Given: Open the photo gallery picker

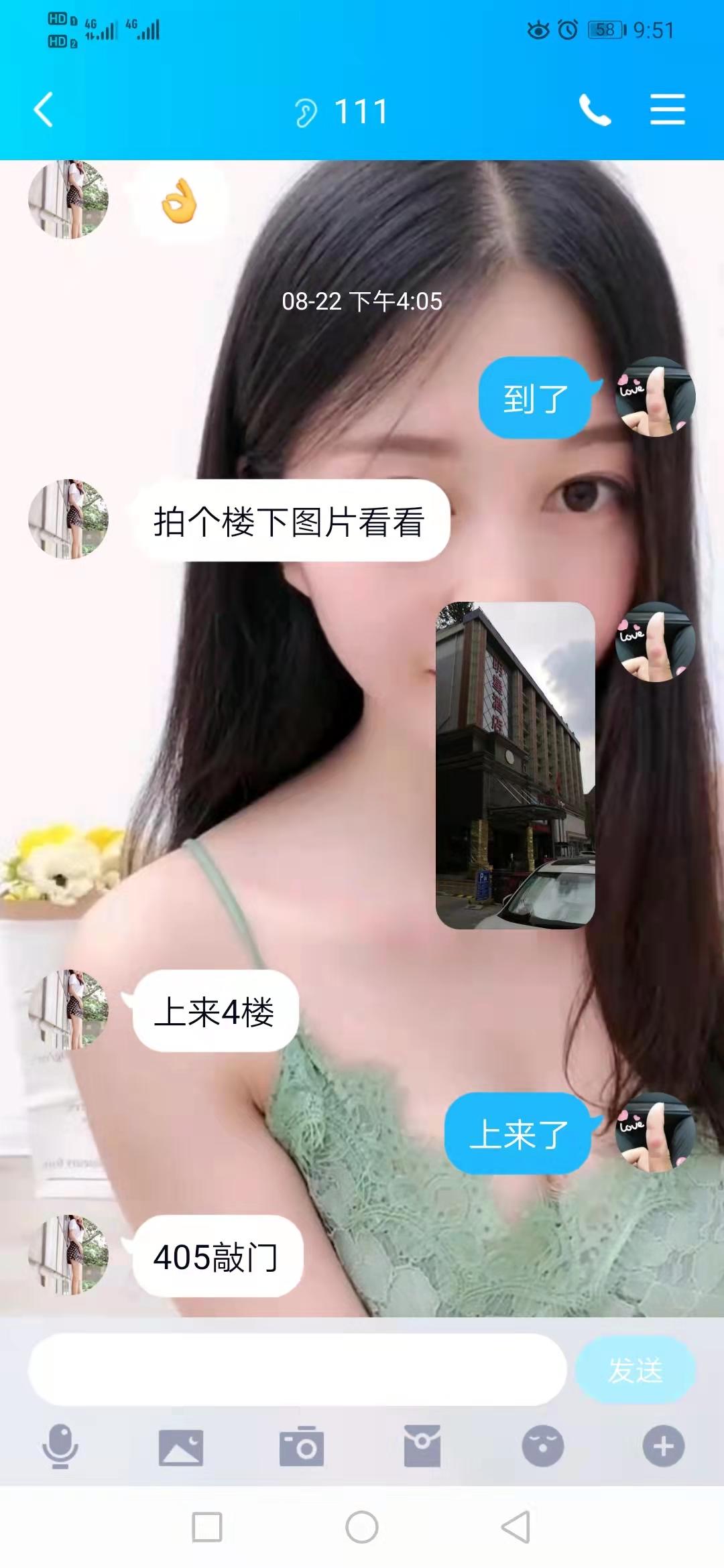Looking at the screenshot, I should (181, 1446).
